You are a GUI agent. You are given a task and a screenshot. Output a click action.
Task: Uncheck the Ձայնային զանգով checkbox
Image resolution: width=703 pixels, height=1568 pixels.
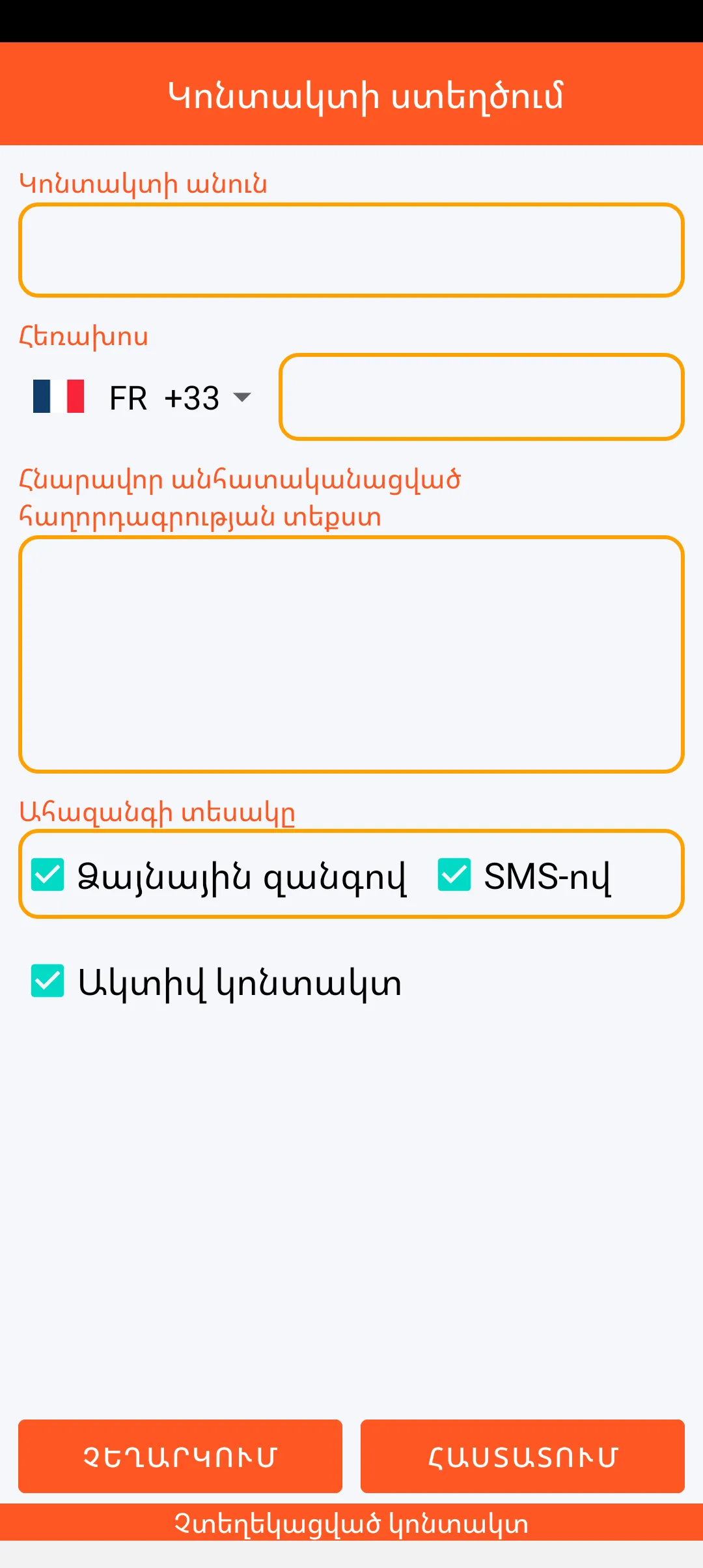pyautogui.click(x=48, y=875)
